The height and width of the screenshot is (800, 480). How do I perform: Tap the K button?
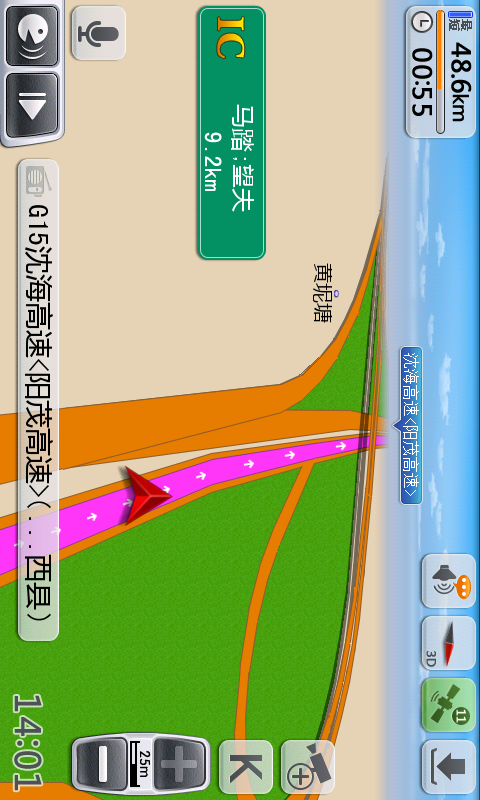click(246, 766)
